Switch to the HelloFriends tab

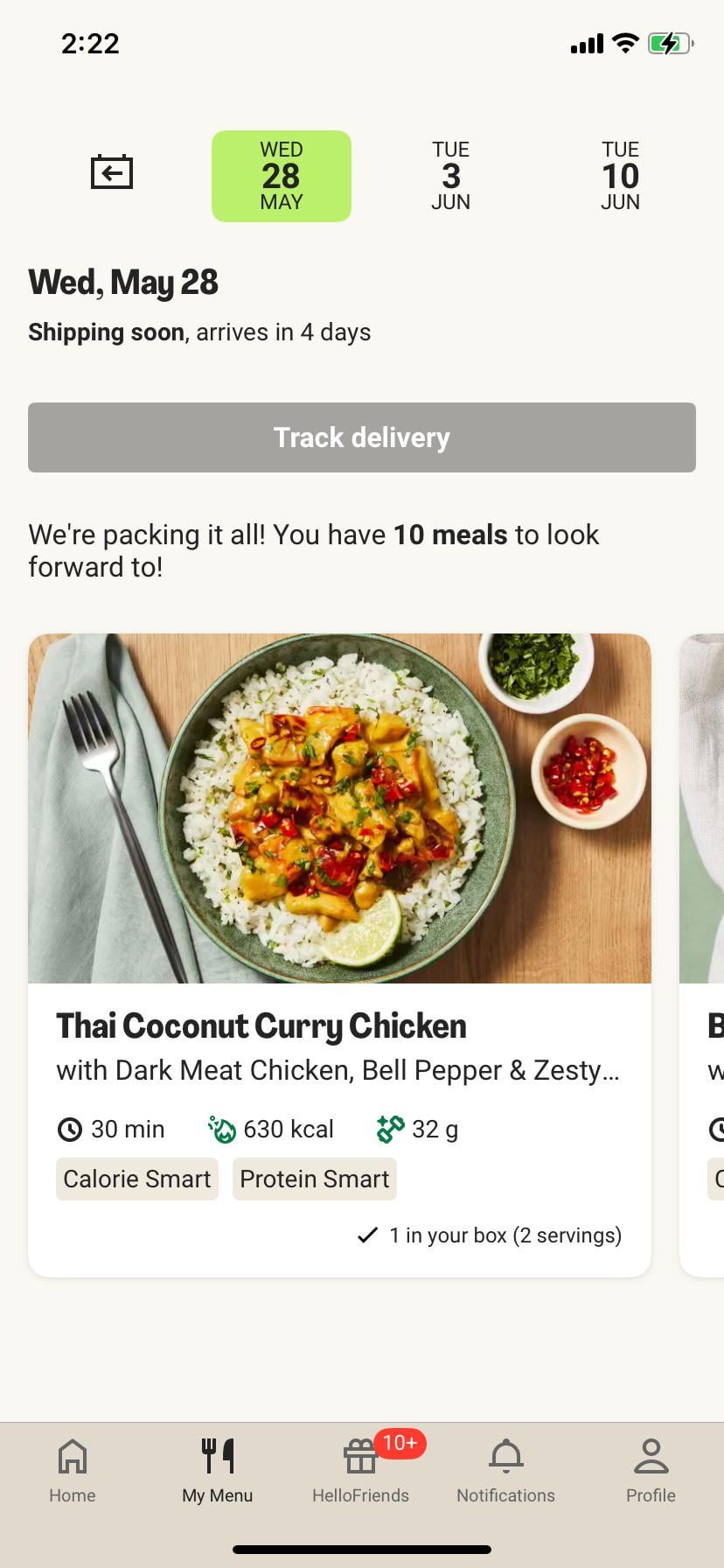(361, 1471)
